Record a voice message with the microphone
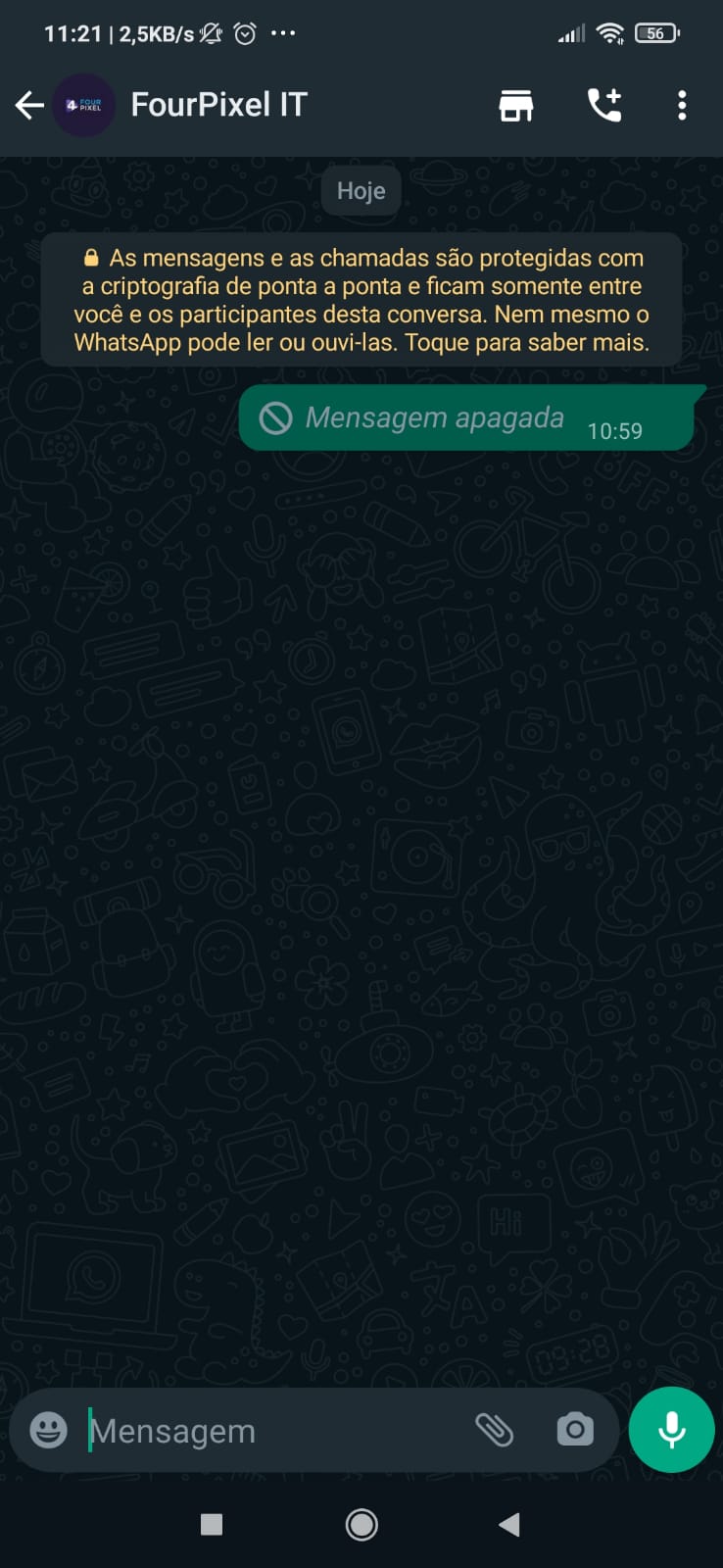This screenshot has height=1568, width=723. (671, 1430)
